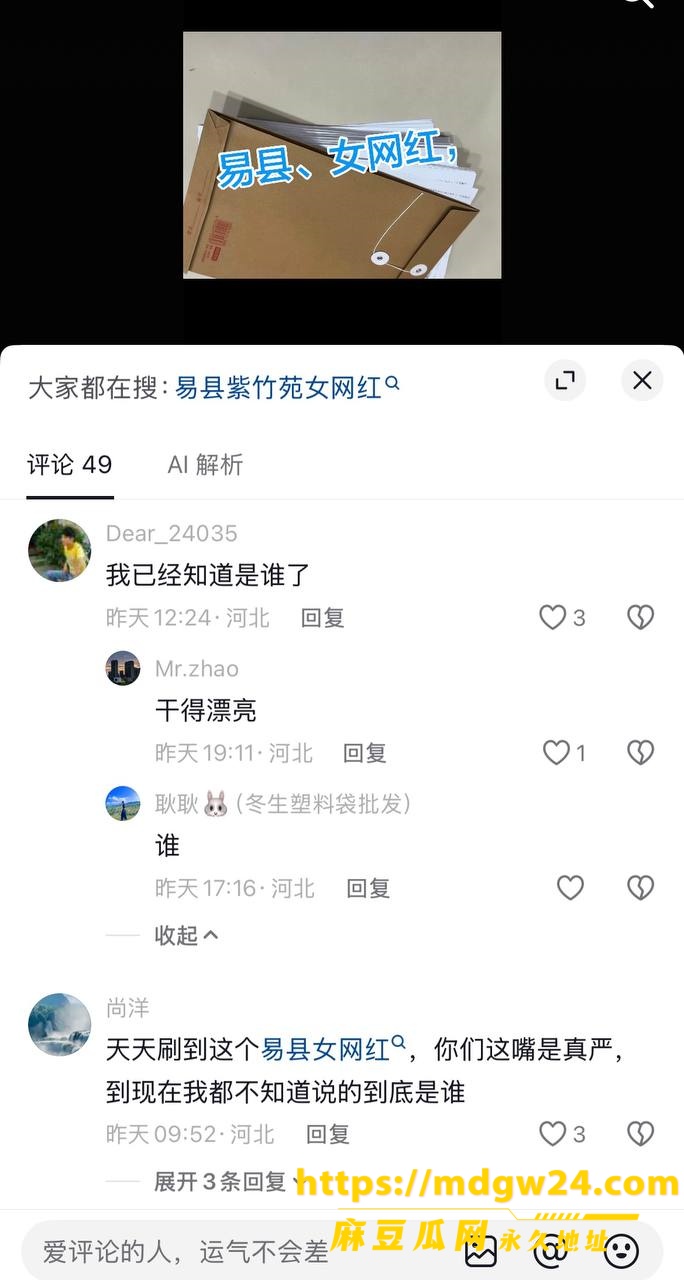Like Dear_24035's comment

[x=562, y=618]
